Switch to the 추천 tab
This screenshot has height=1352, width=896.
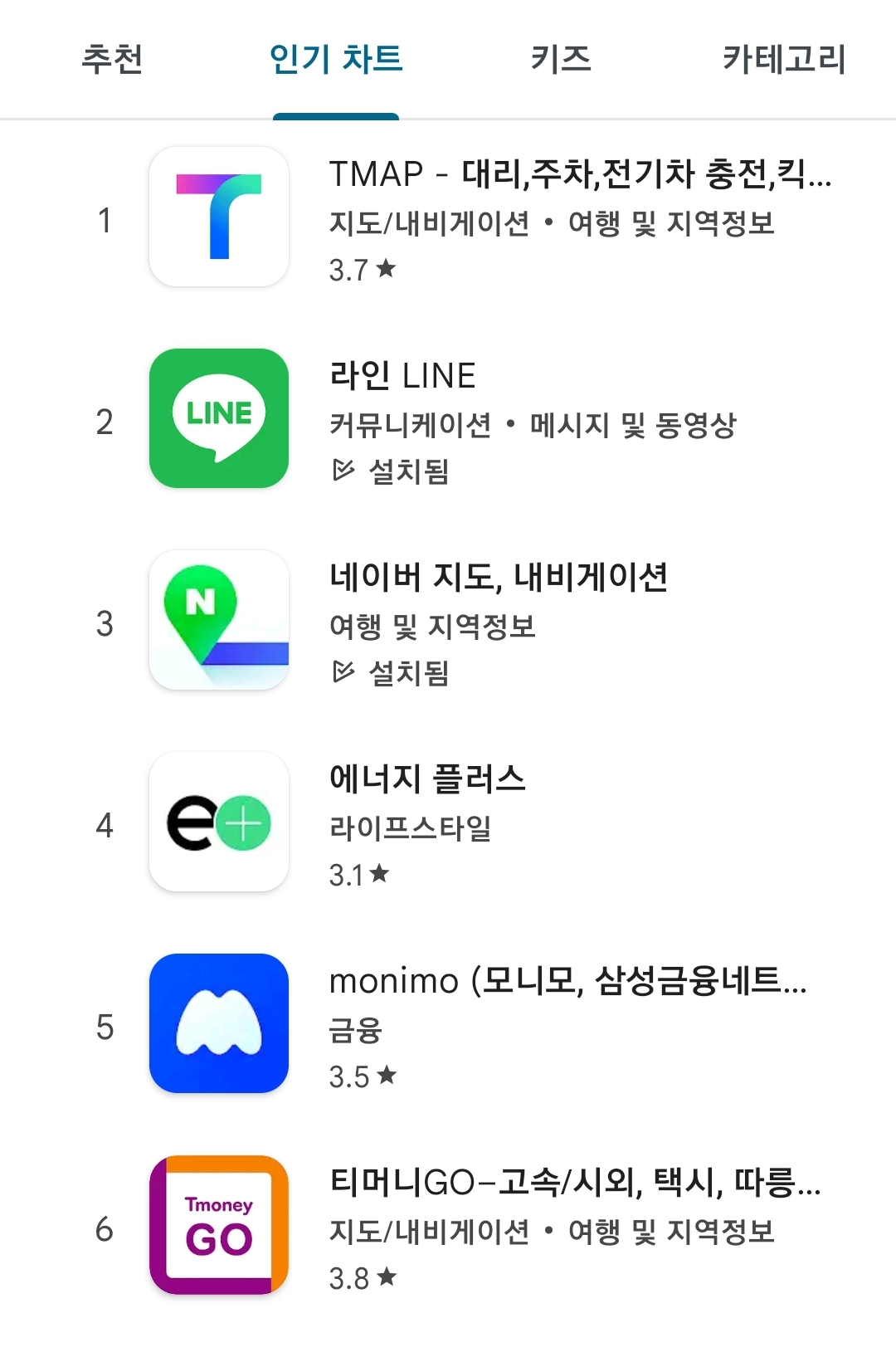[112, 60]
